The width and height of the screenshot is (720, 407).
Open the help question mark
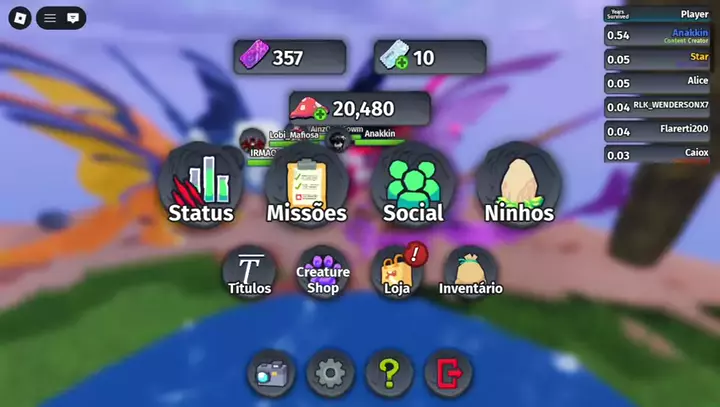pyautogui.click(x=389, y=374)
